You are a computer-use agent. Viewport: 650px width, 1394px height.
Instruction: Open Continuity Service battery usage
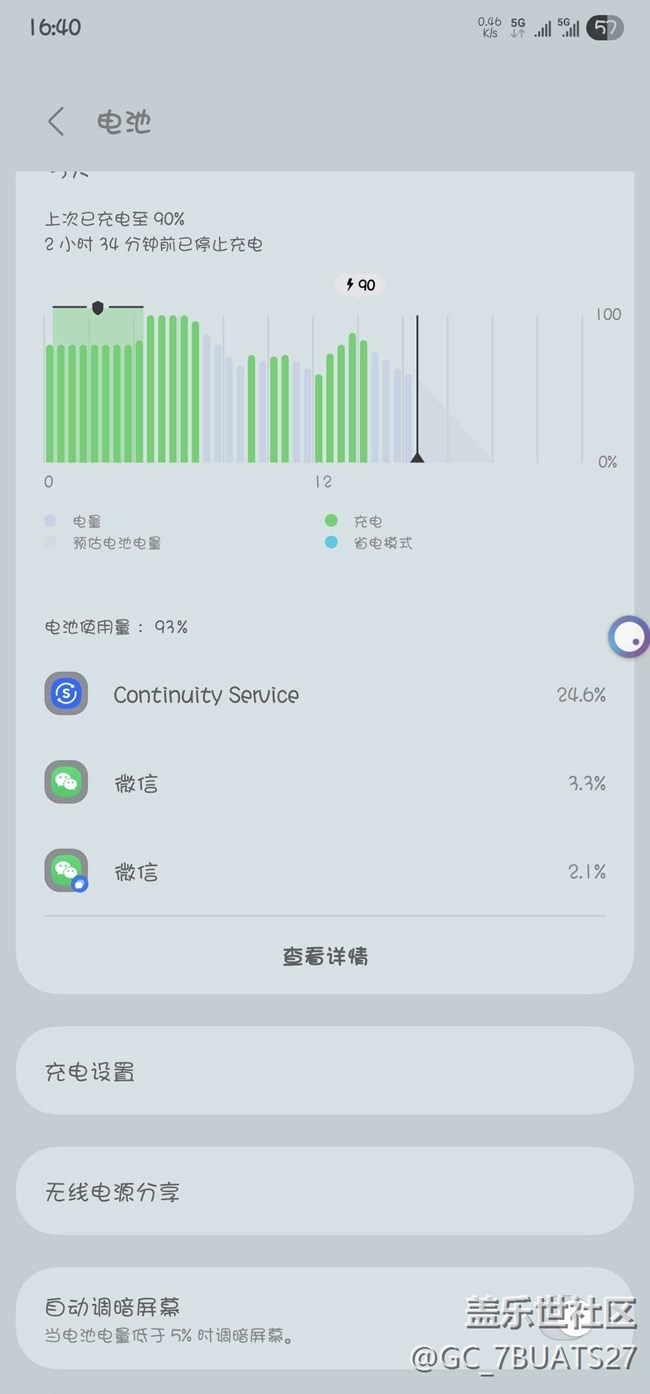click(325, 694)
